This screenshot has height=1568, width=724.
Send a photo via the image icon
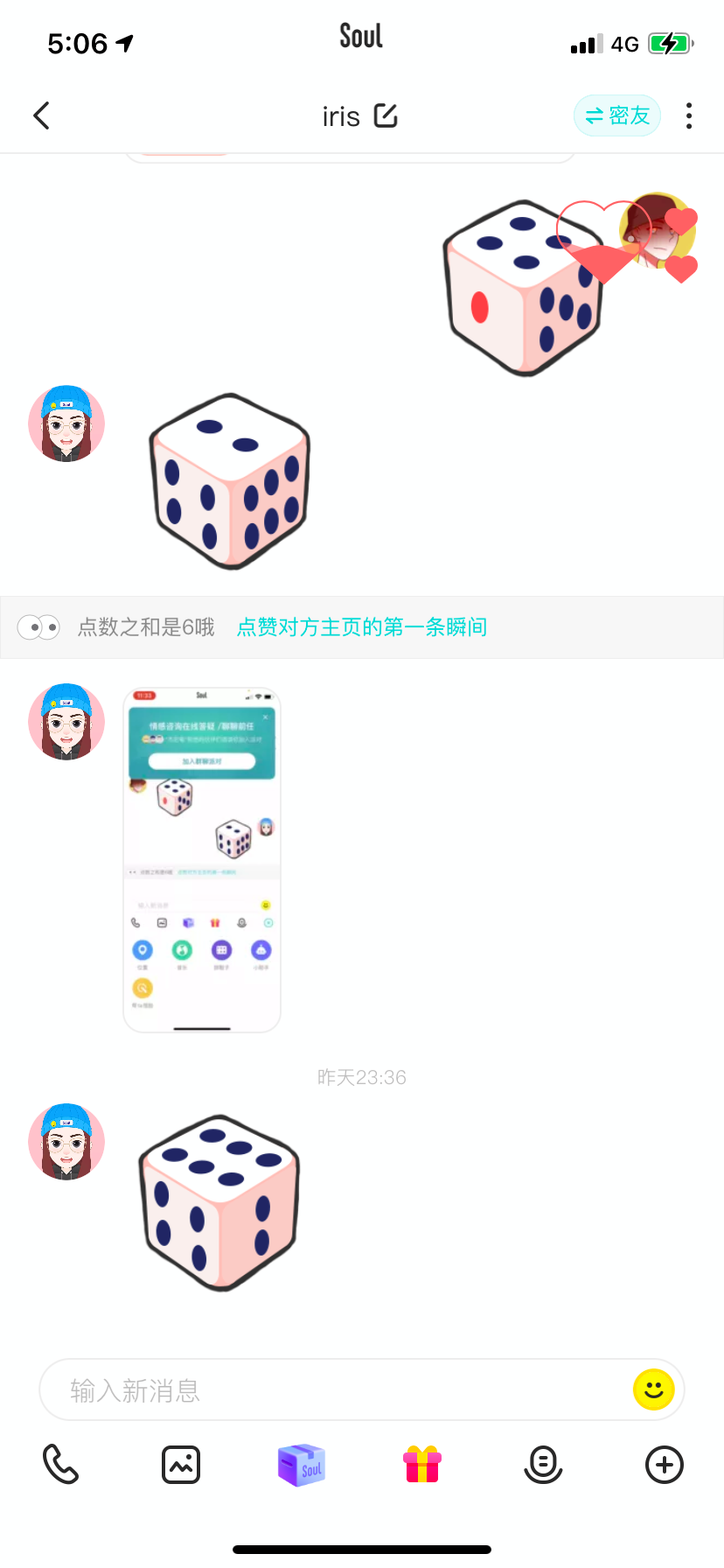pos(181,1465)
